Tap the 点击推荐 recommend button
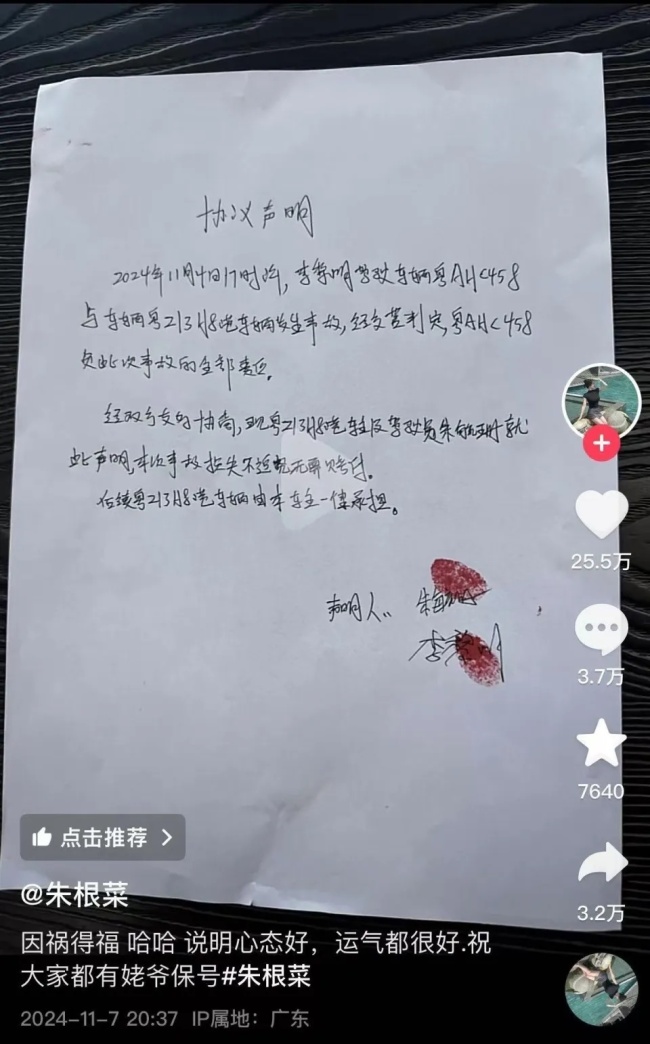 [102, 837]
